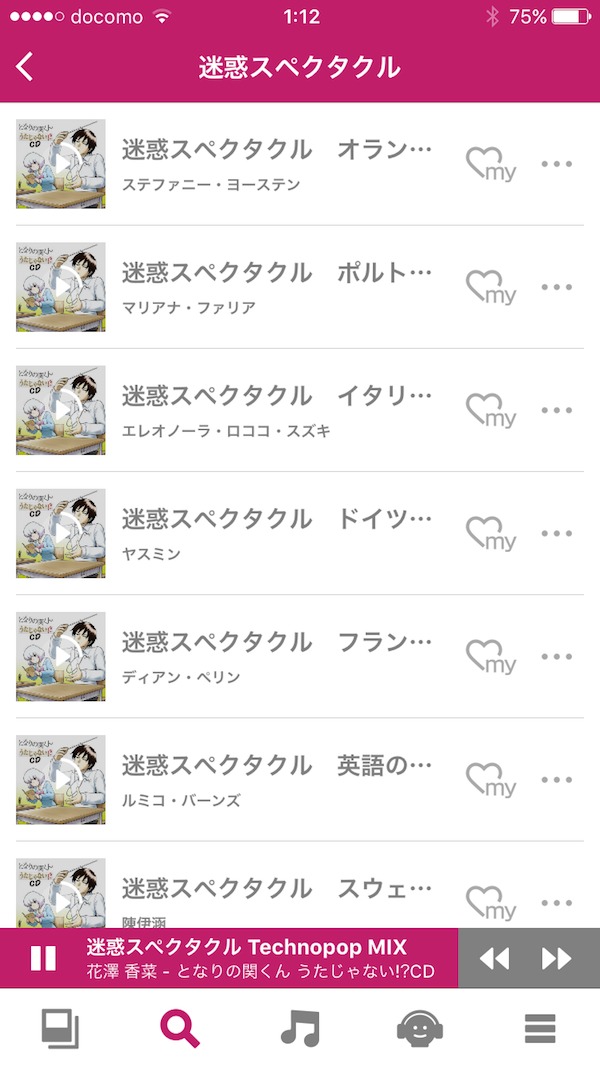
Task: Favorite the track by ステファニー・ヨーステン
Action: 490,165
